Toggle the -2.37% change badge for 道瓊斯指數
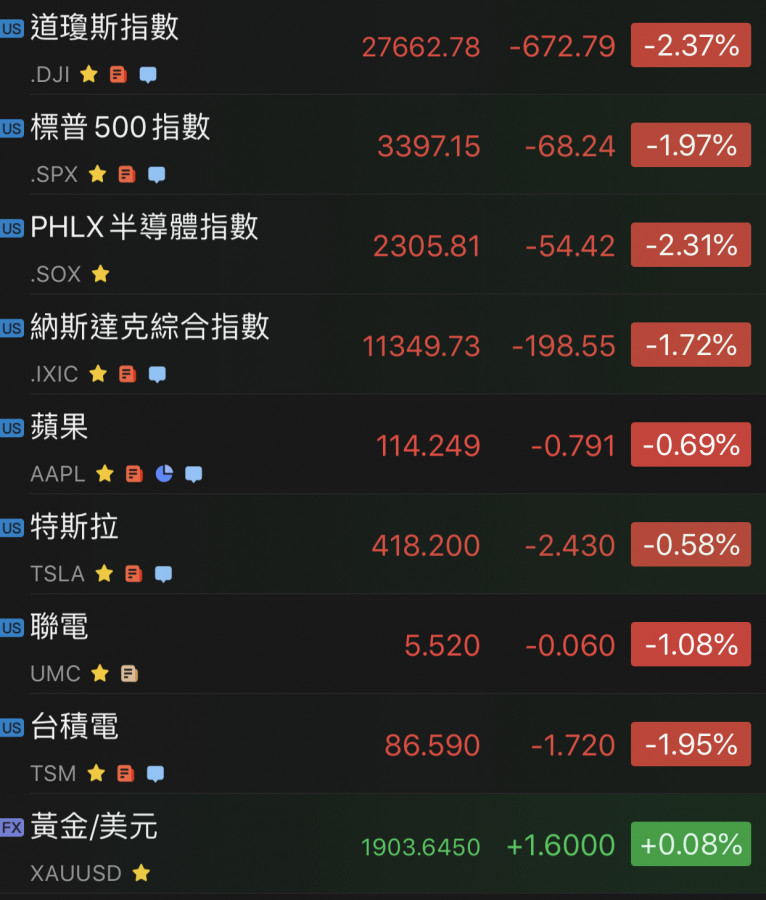Viewport: 766px width, 900px height. coord(690,46)
